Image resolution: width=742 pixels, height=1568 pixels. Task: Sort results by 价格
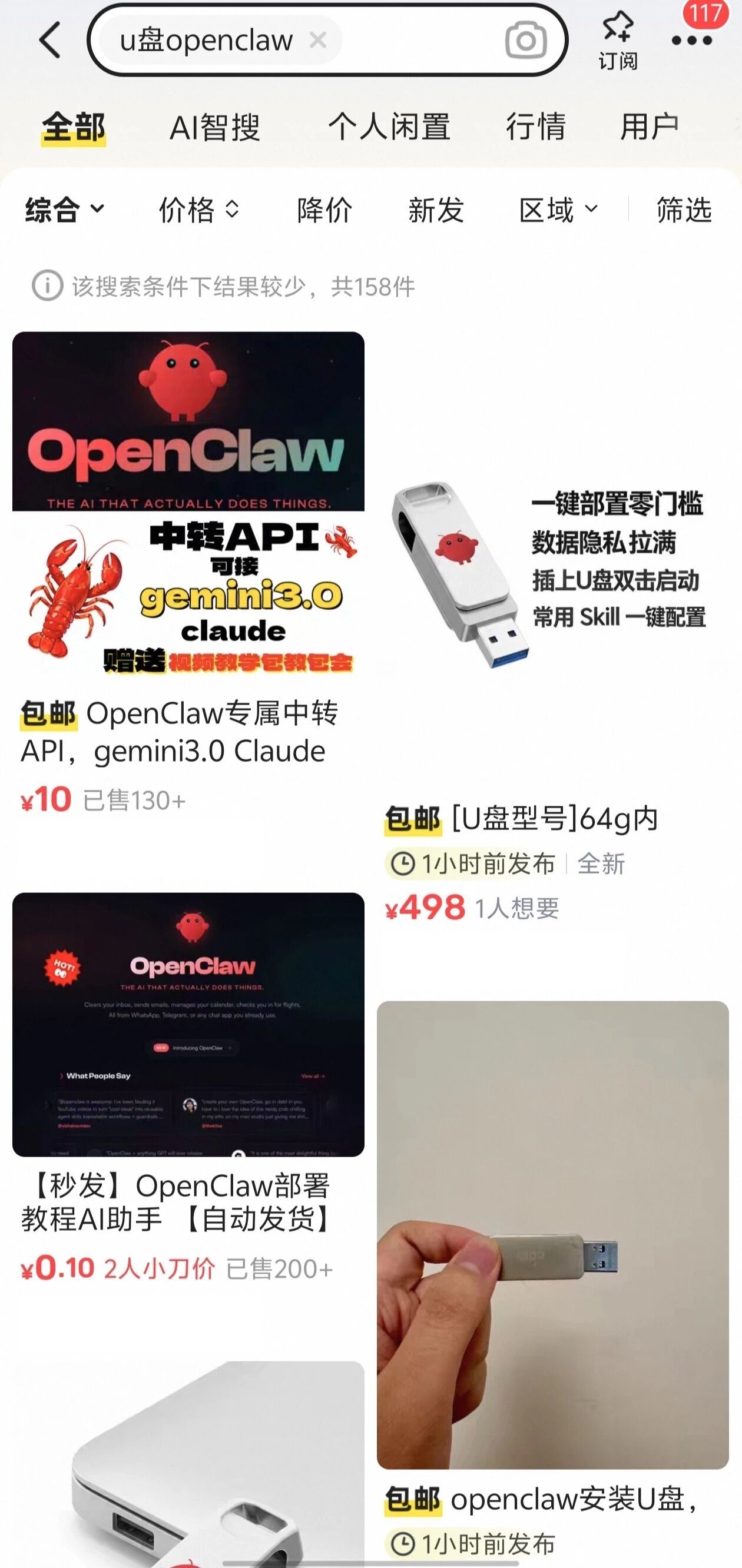[x=198, y=210]
